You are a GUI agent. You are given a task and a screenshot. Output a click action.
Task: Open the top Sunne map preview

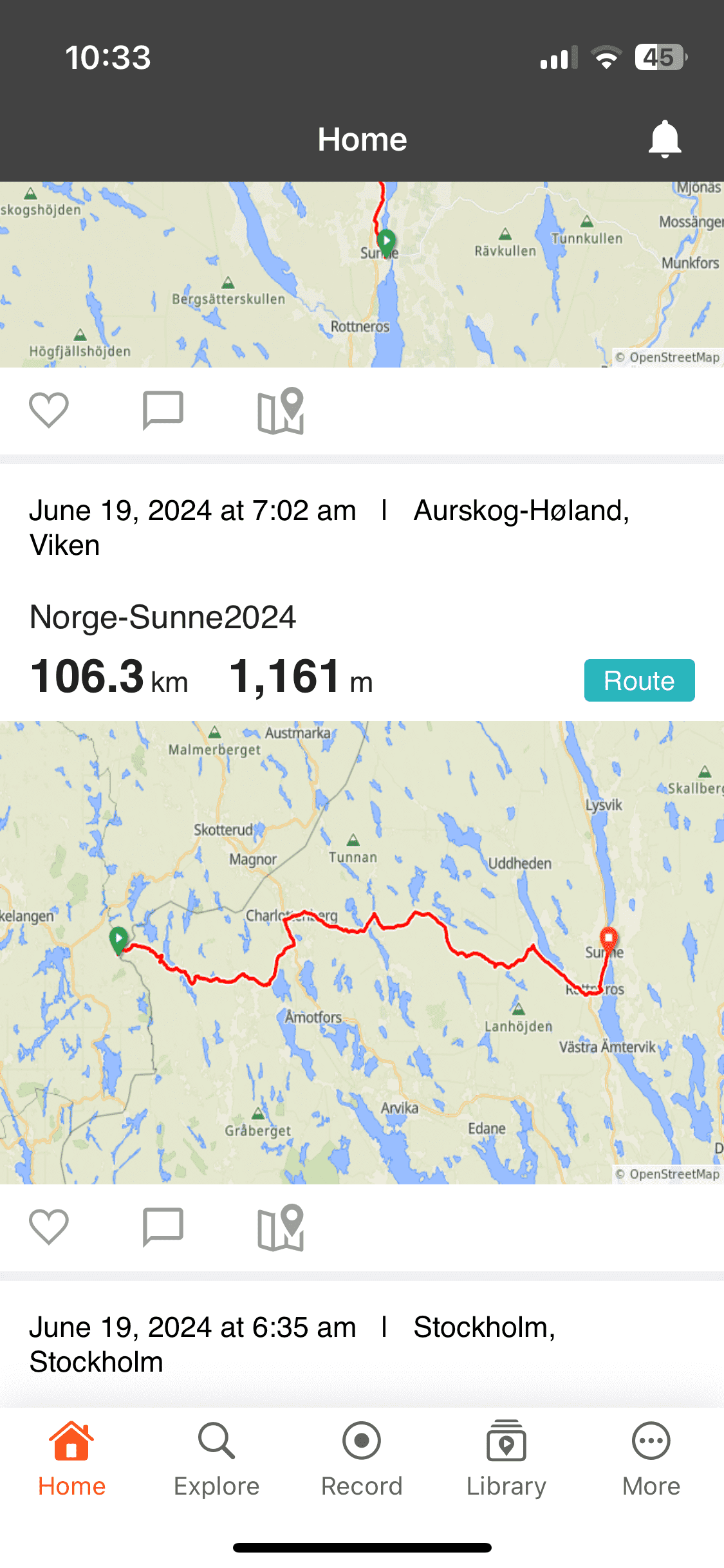362,274
